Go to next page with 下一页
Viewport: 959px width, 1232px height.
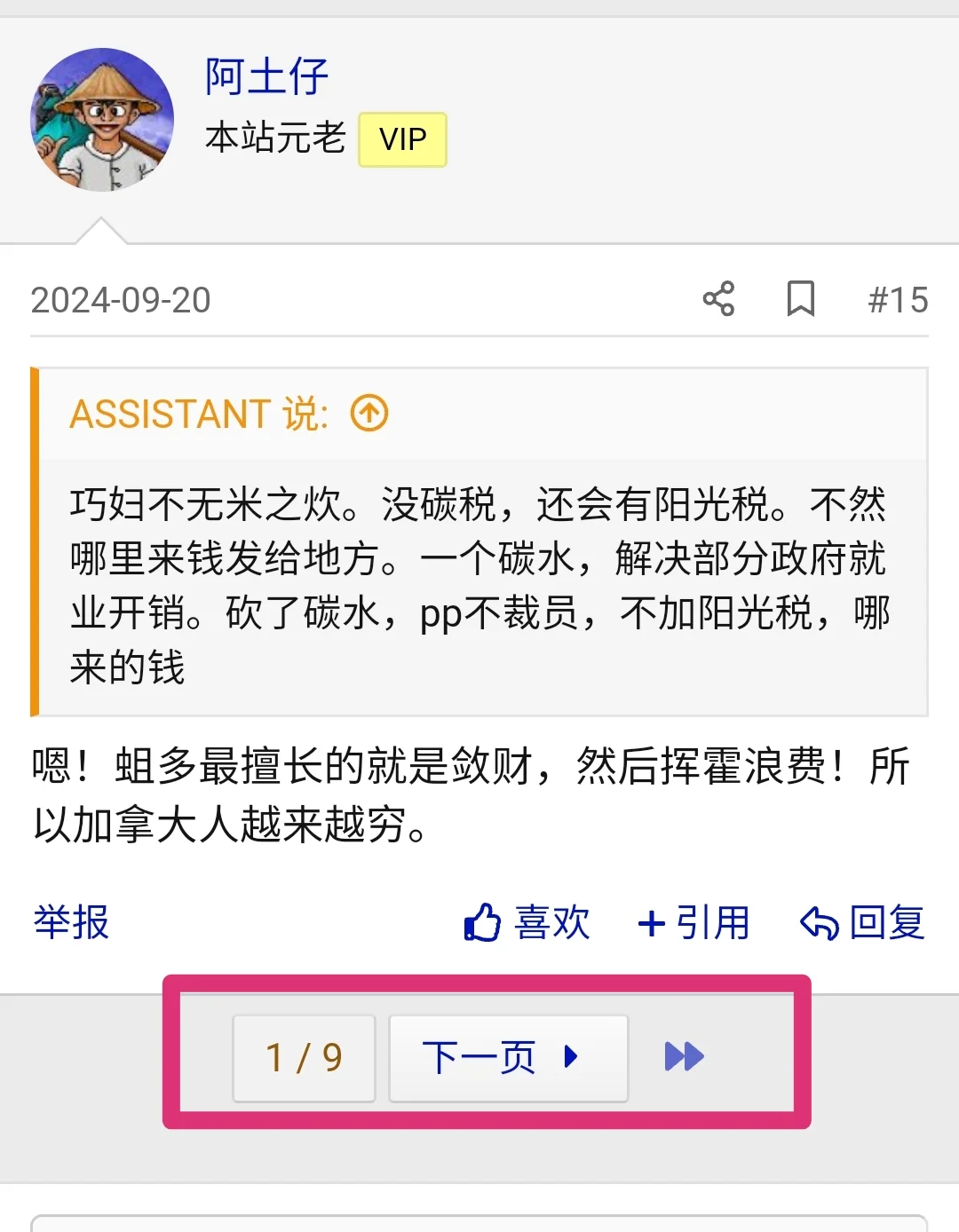[508, 1057]
